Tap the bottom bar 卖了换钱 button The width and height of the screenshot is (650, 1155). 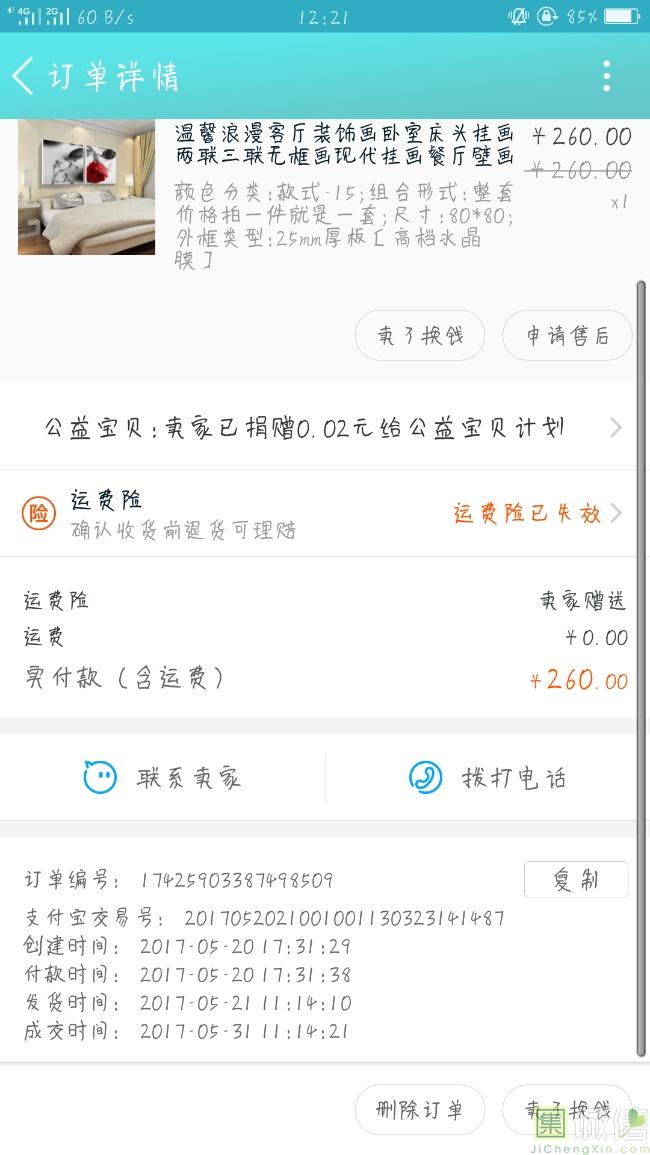567,1109
